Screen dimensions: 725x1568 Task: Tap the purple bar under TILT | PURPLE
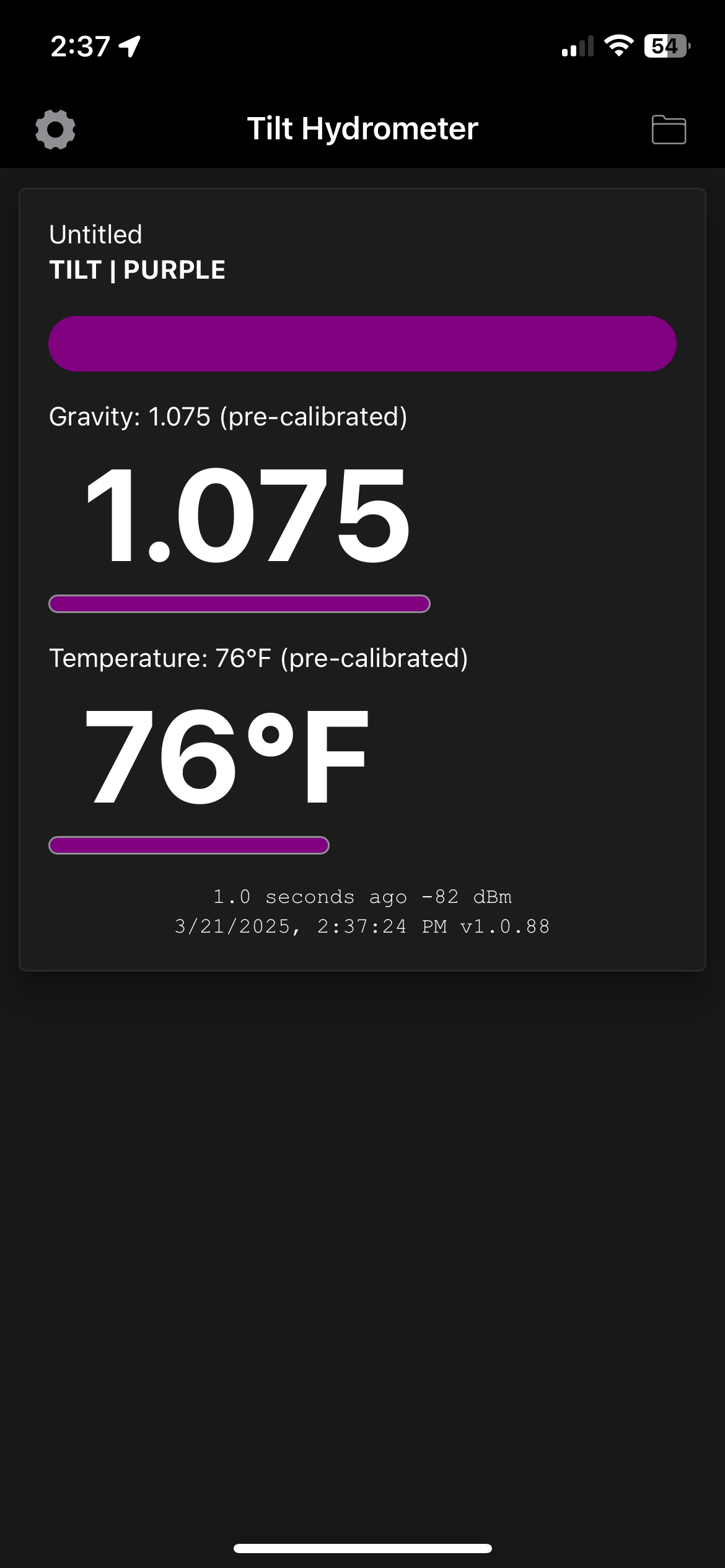pos(362,344)
